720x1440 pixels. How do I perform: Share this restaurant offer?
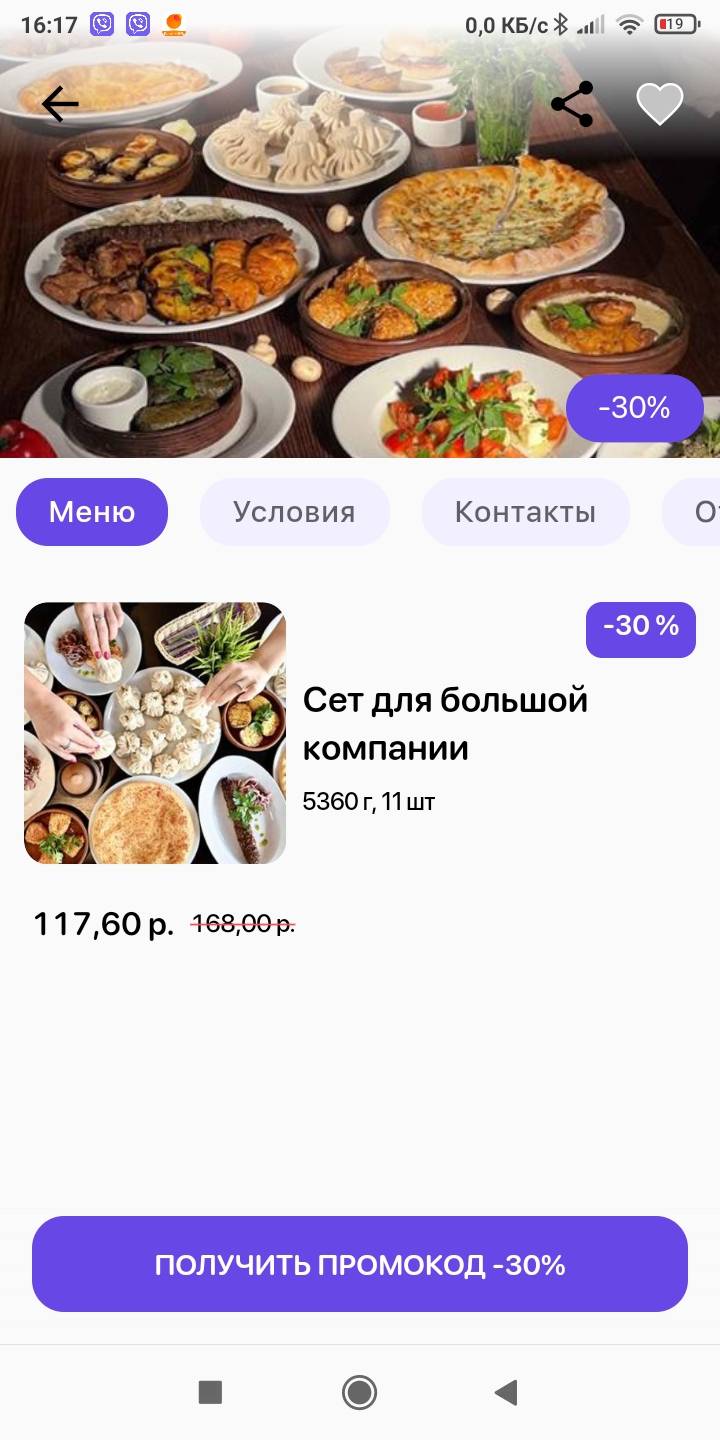(572, 104)
